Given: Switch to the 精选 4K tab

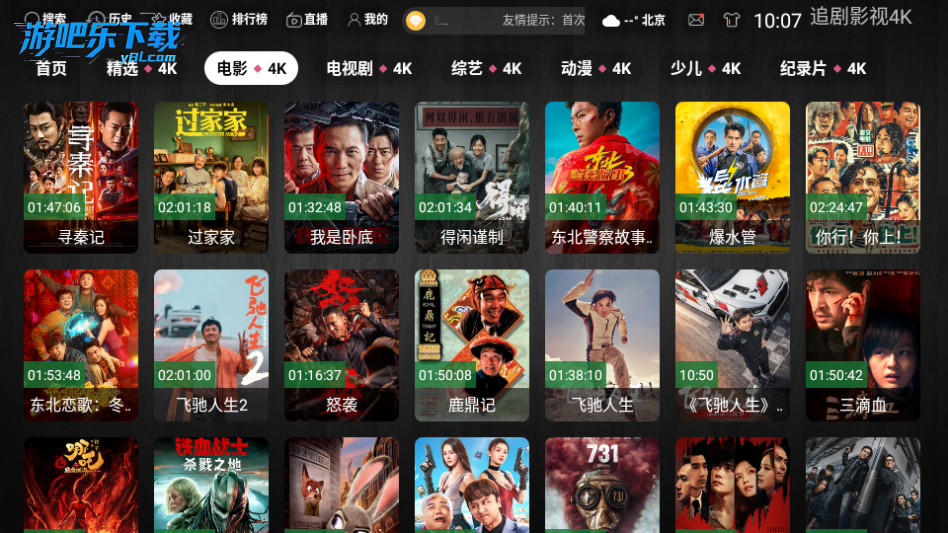Looking at the screenshot, I should [x=141, y=68].
